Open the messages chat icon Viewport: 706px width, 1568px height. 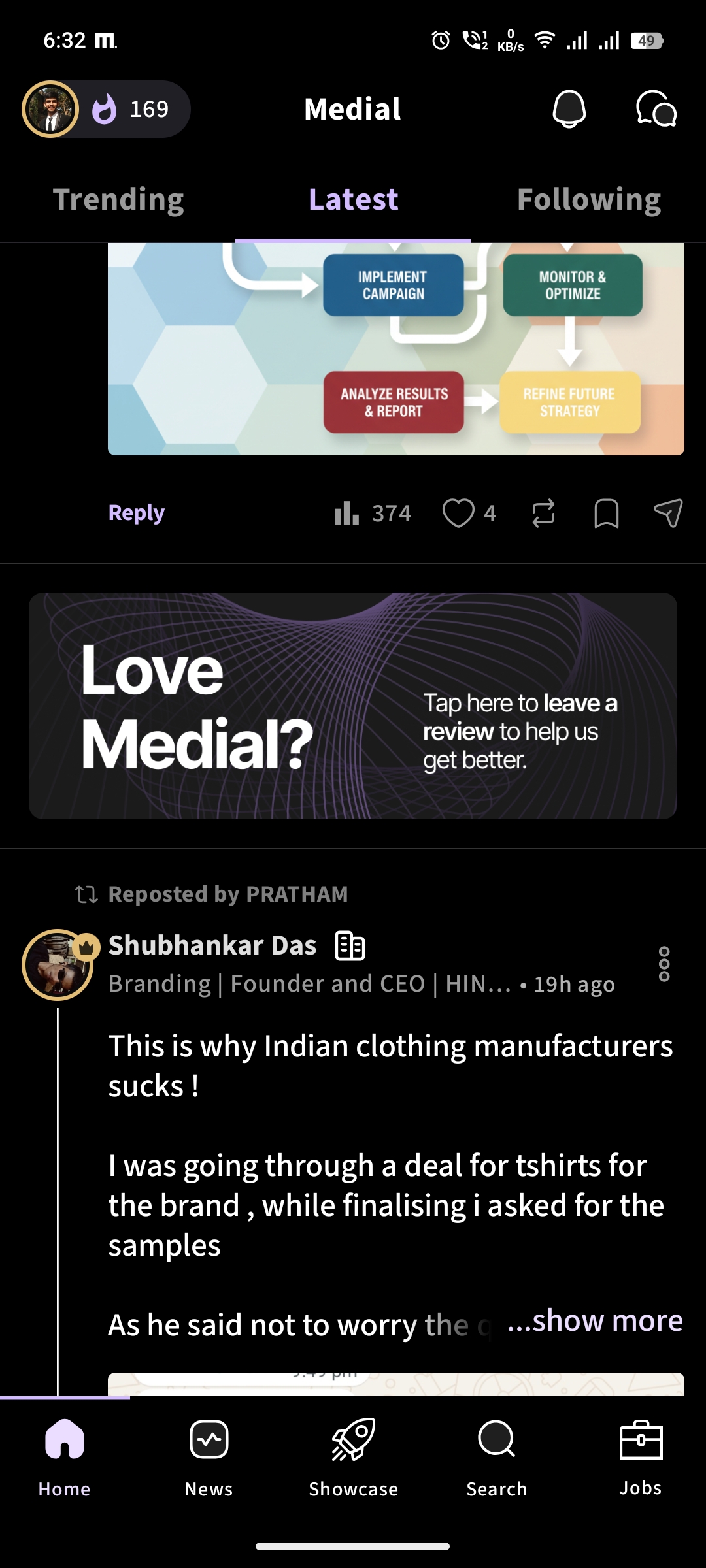tap(656, 109)
